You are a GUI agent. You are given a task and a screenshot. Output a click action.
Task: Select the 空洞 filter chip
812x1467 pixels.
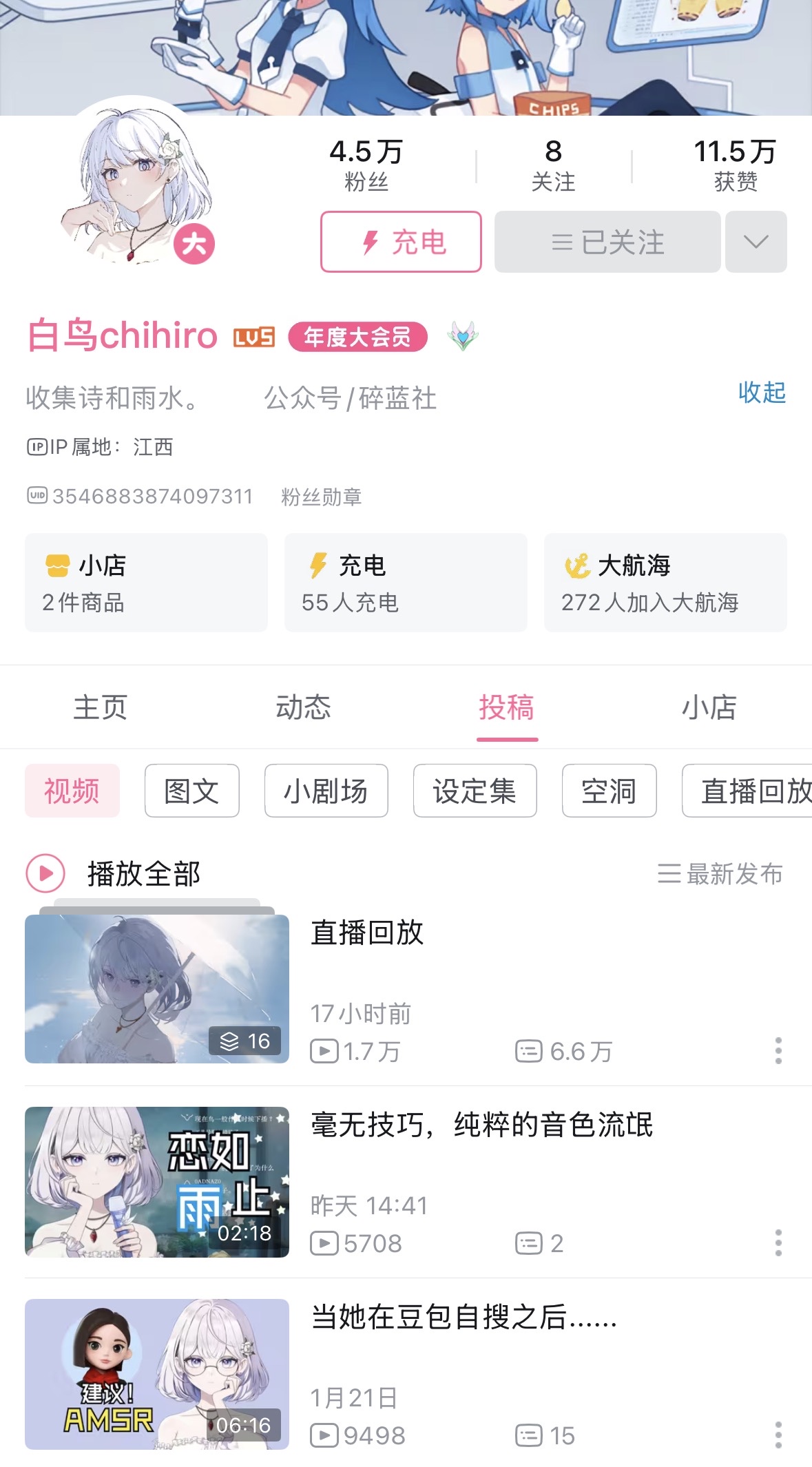coord(609,791)
